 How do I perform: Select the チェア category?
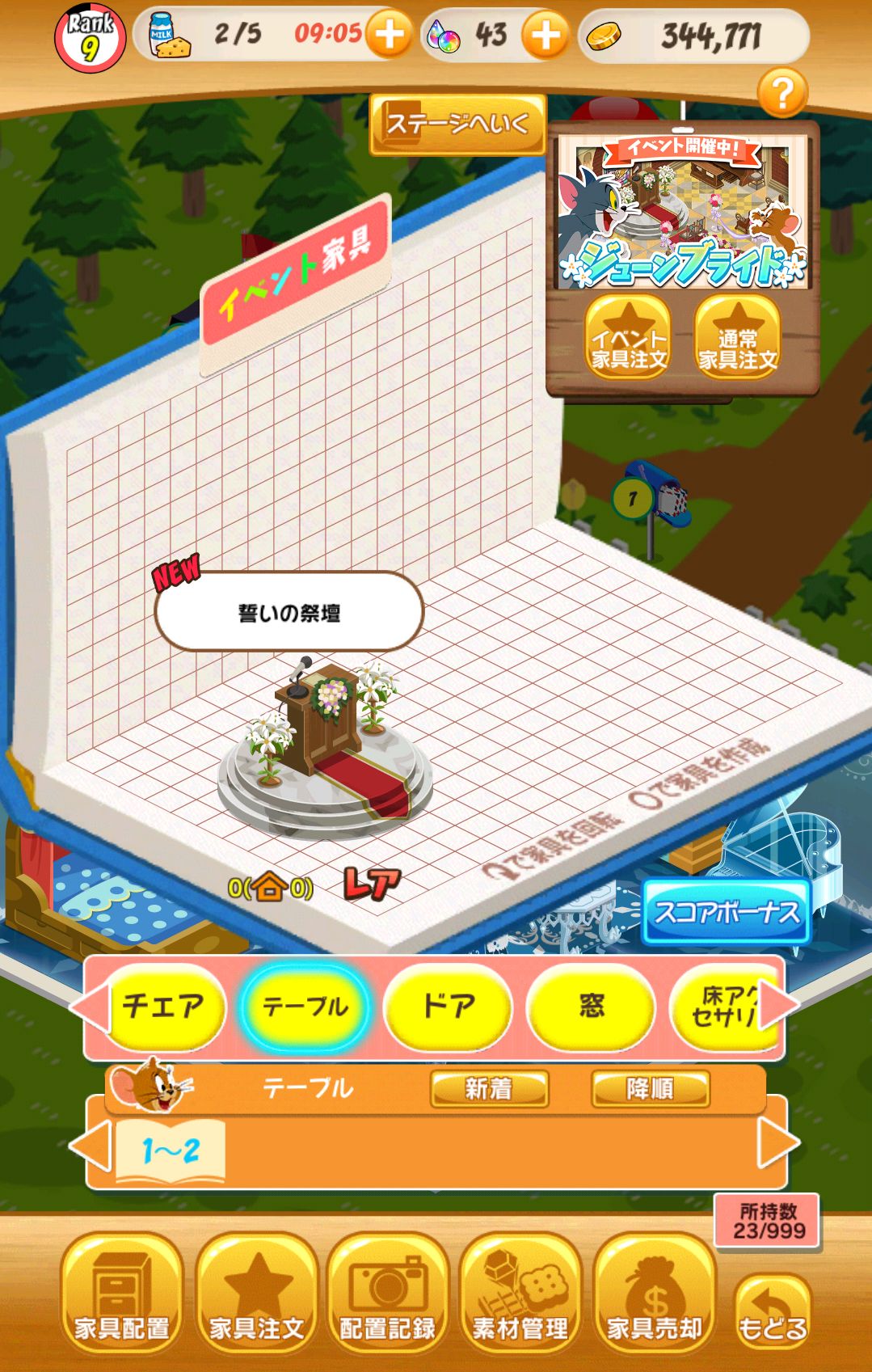(x=164, y=1007)
